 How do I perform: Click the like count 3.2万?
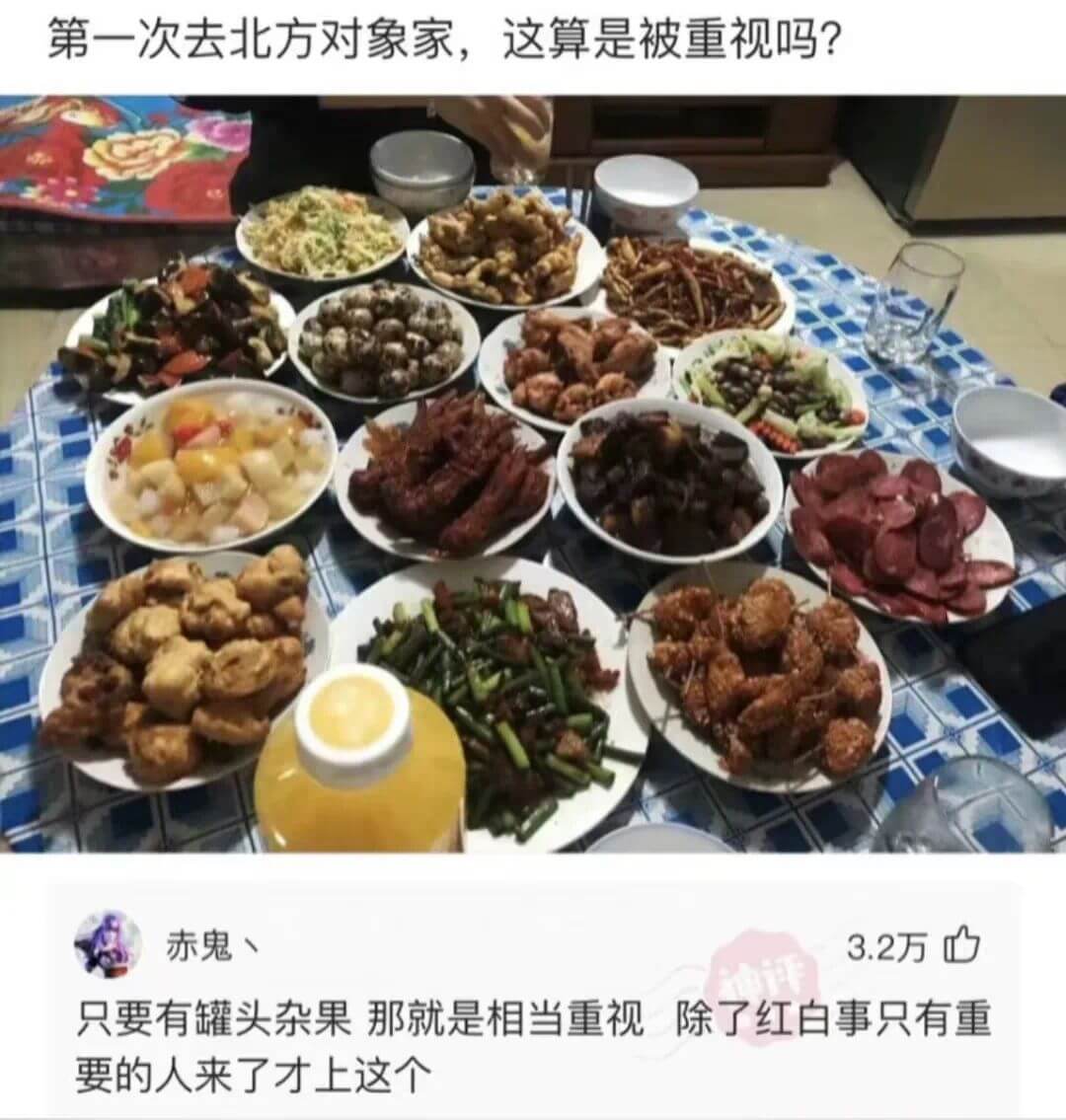pyautogui.click(x=888, y=944)
